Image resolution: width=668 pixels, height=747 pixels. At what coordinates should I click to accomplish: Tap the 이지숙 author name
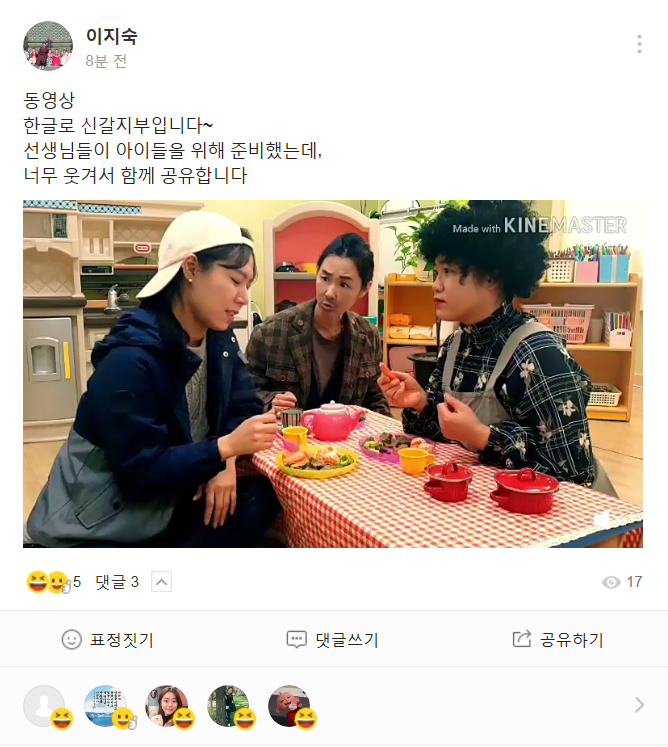point(112,37)
